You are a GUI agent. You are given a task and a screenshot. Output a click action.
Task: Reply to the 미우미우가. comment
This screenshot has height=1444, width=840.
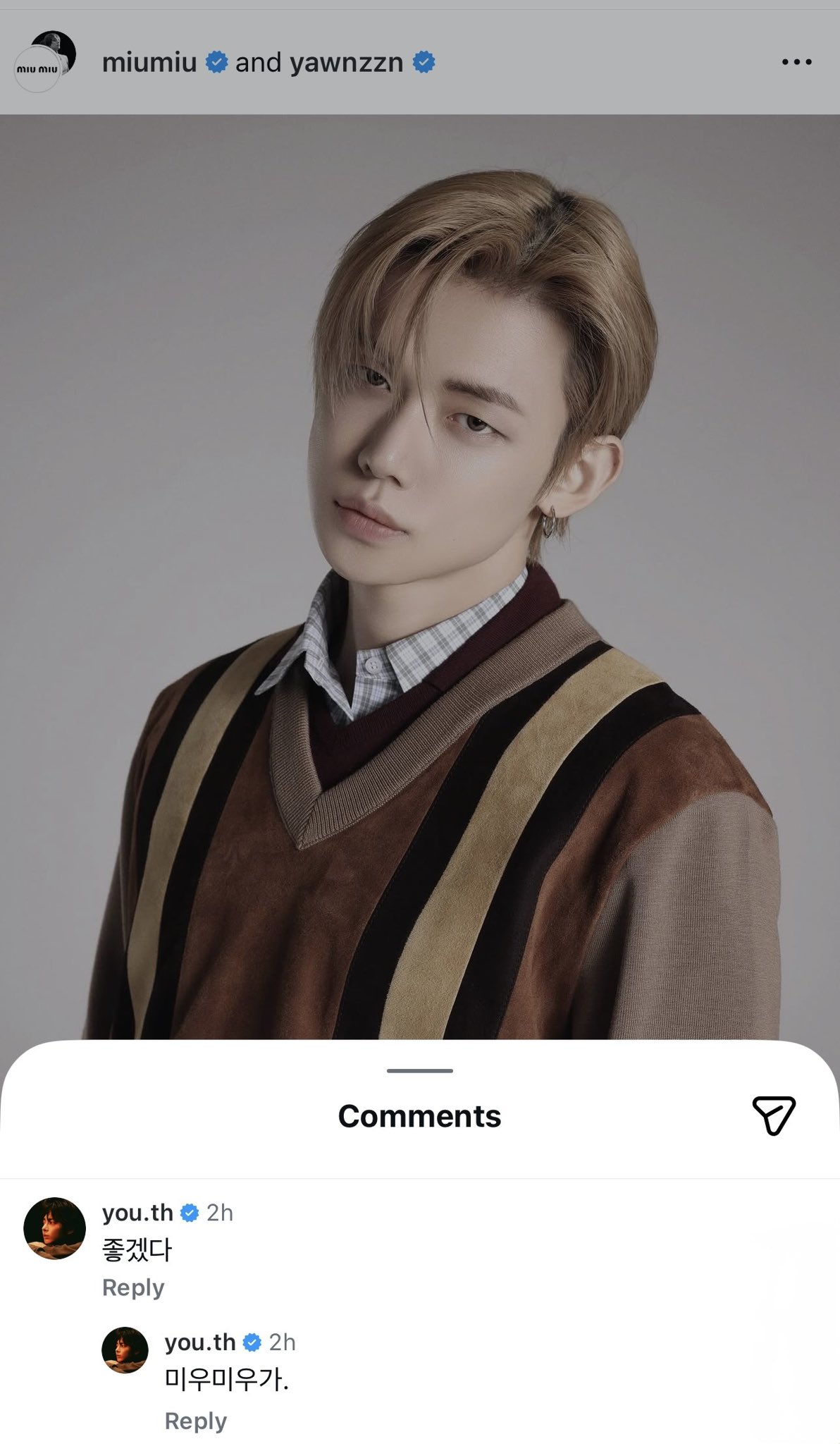pos(195,1421)
